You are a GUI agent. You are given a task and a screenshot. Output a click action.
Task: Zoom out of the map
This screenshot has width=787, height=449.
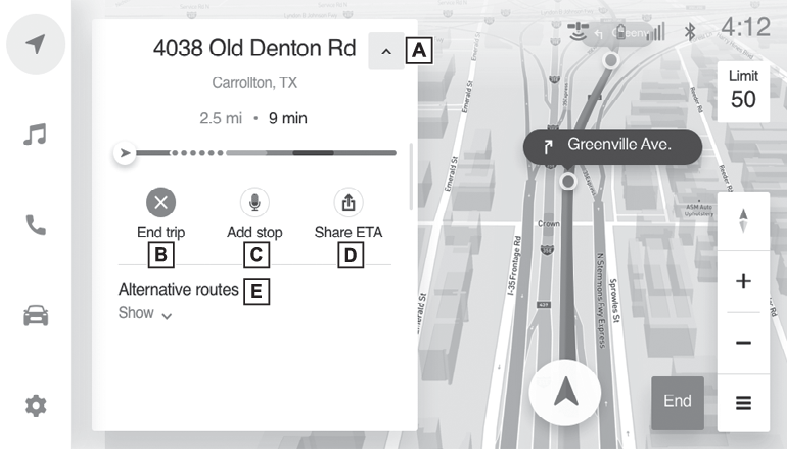(x=743, y=343)
